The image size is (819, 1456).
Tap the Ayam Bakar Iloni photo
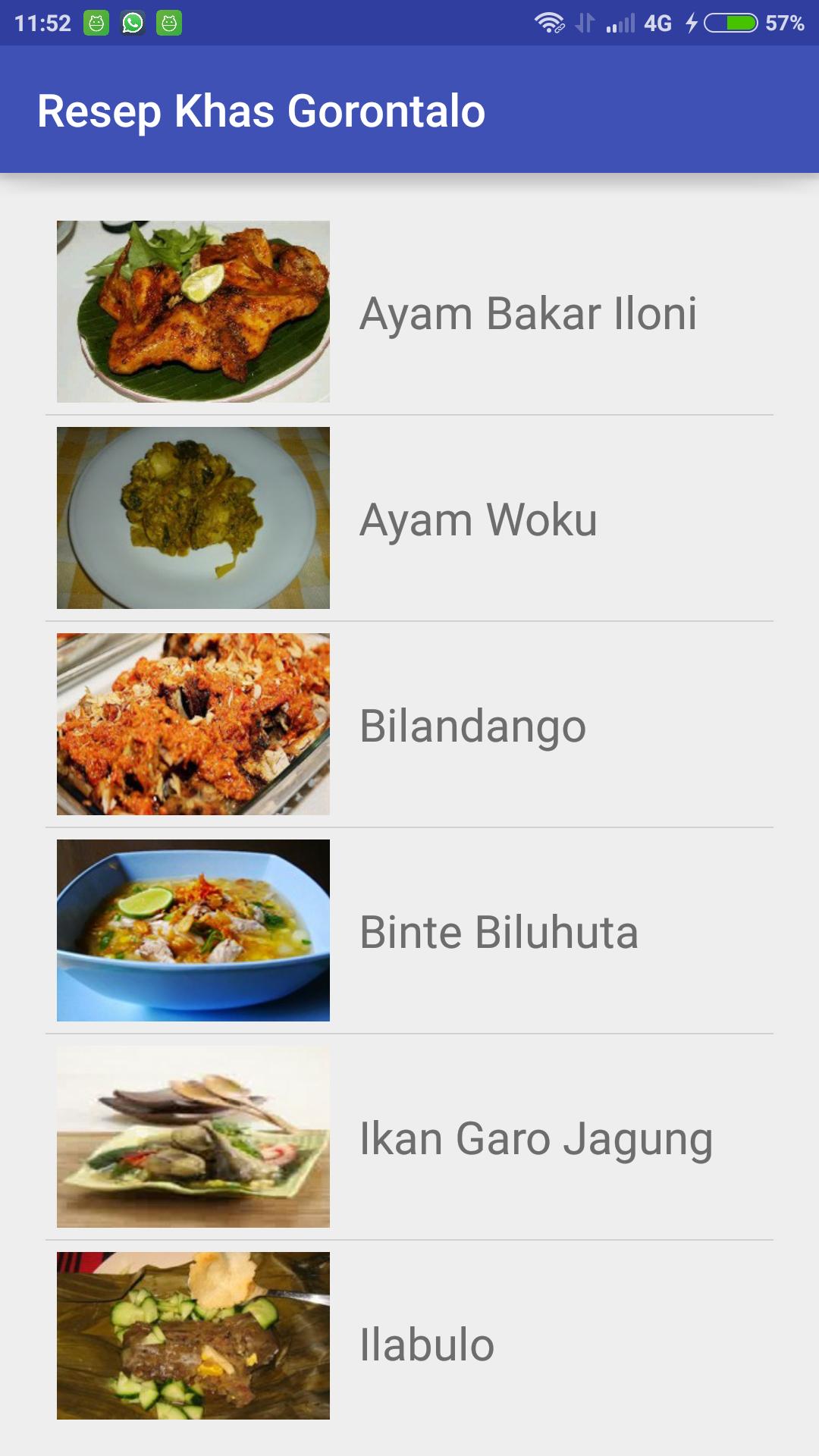pos(193,311)
